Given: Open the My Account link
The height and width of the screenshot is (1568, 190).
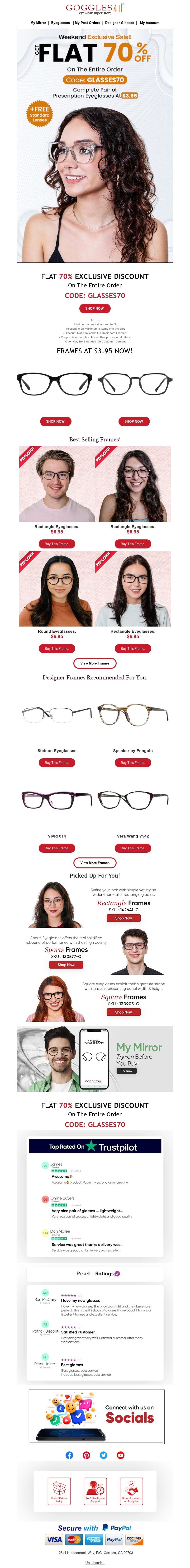Looking at the screenshot, I should [x=150, y=23].
